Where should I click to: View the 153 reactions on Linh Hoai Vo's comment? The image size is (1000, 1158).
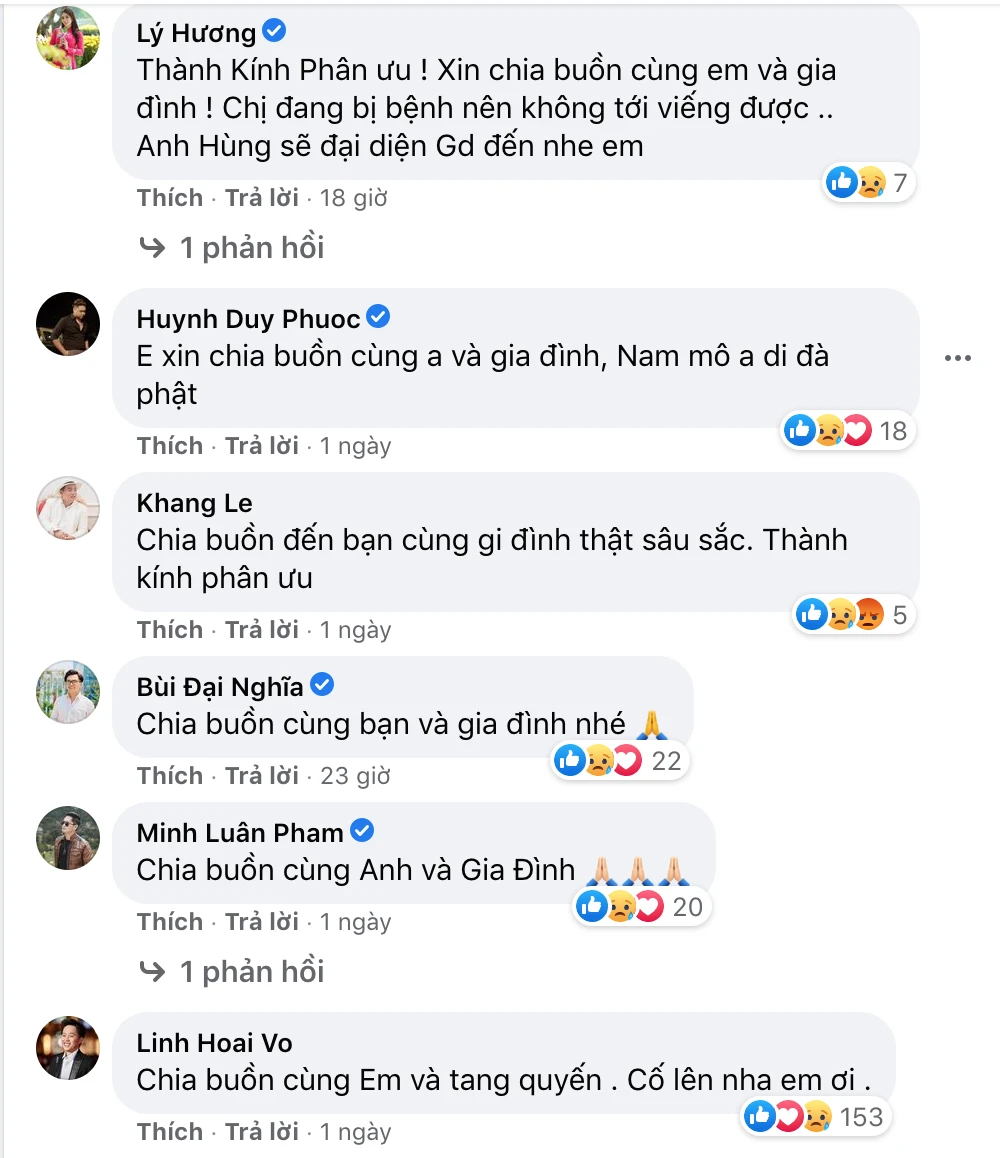[x=814, y=1116]
